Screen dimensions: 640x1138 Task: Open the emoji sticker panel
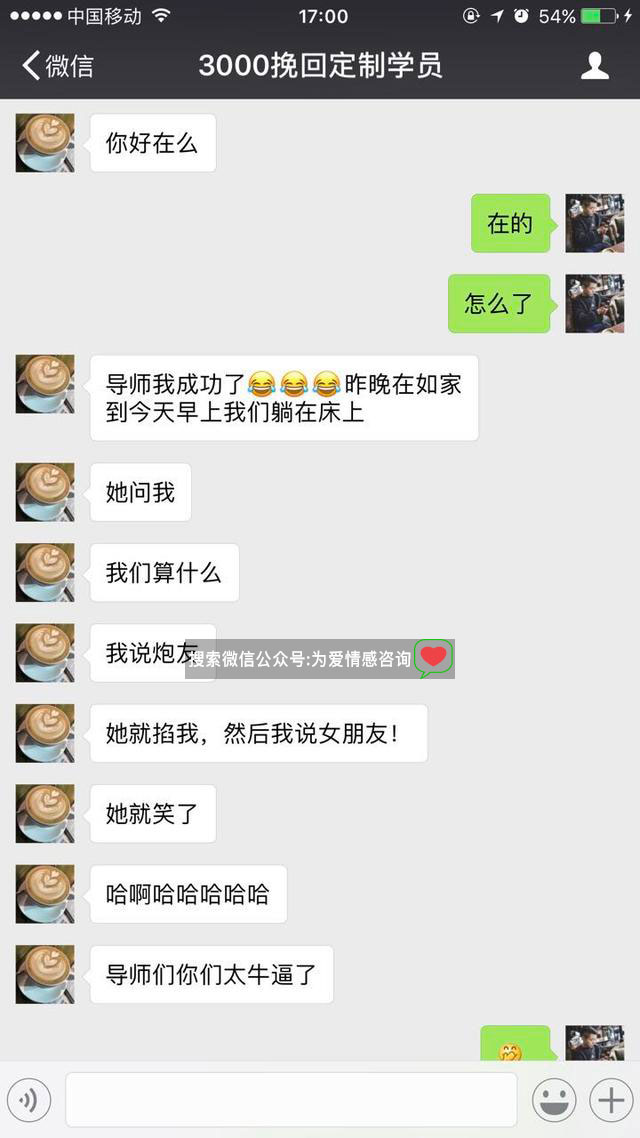point(553,1100)
